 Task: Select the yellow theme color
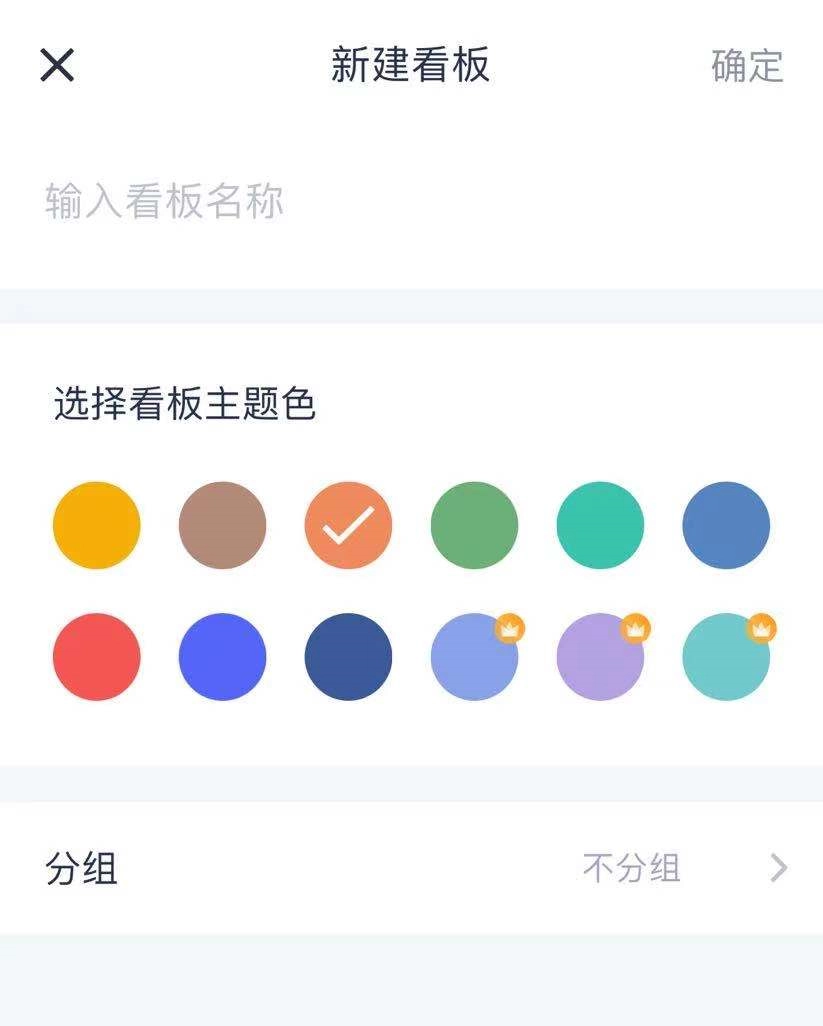97,526
